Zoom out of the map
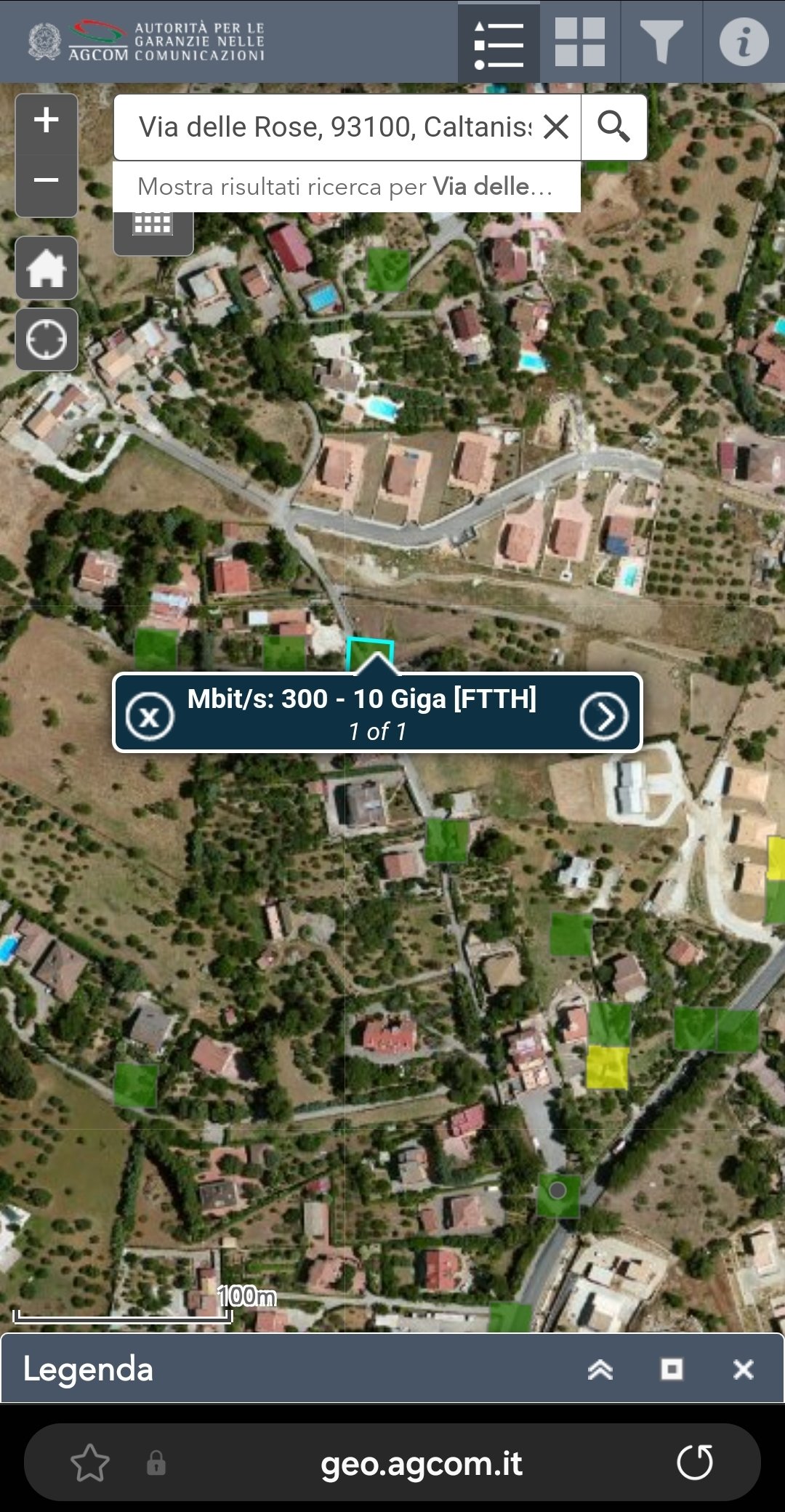The height and width of the screenshot is (1512, 785). (47, 180)
